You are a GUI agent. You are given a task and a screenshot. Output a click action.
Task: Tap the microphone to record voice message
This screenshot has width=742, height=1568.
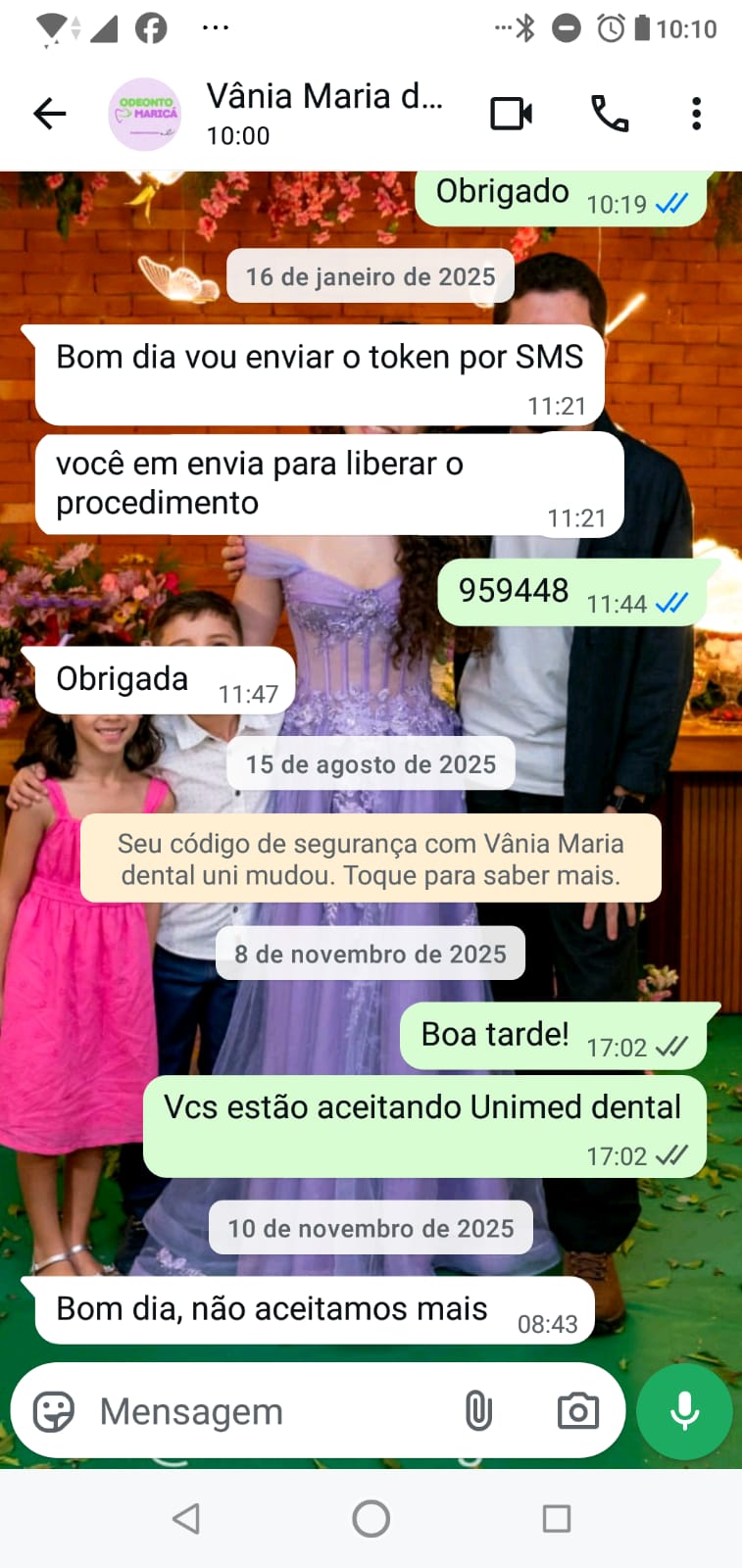(684, 1412)
